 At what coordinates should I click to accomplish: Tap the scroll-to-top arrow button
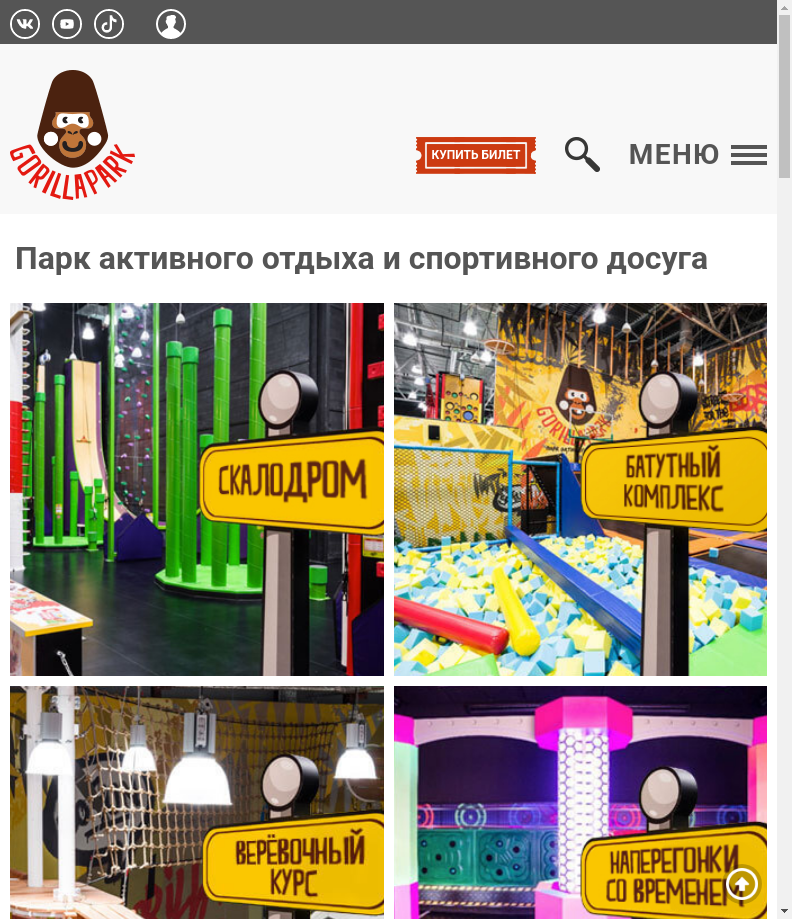pos(743,884)
